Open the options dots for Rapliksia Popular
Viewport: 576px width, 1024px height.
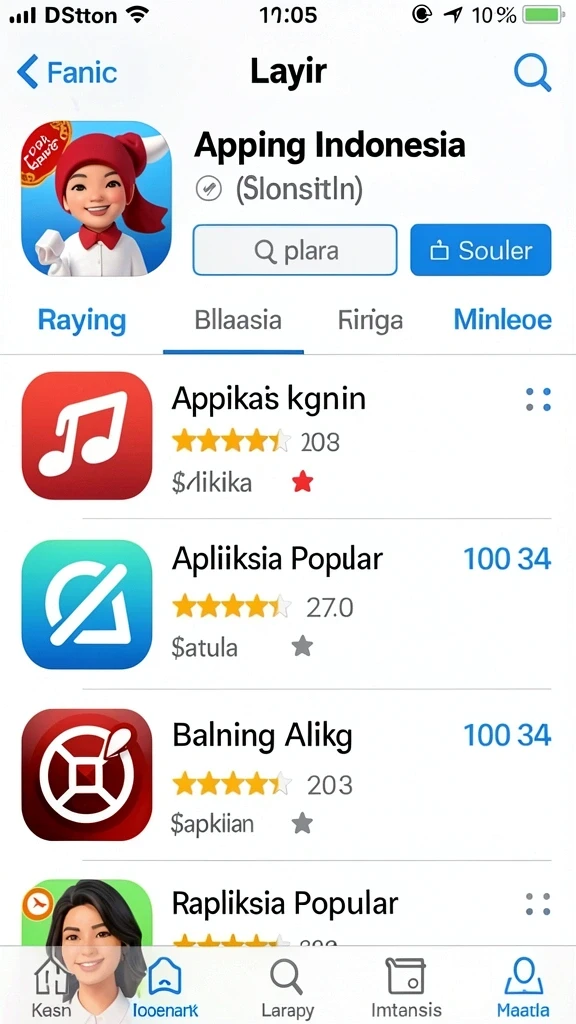click(538, 904)
